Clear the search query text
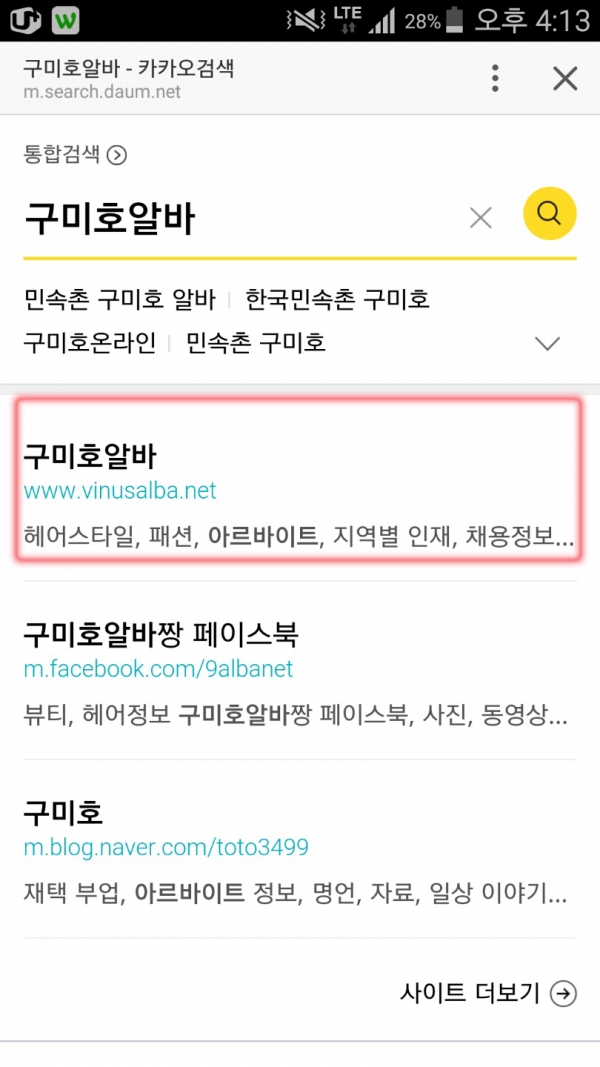The image size is (600, 1067). click(481, 217)
